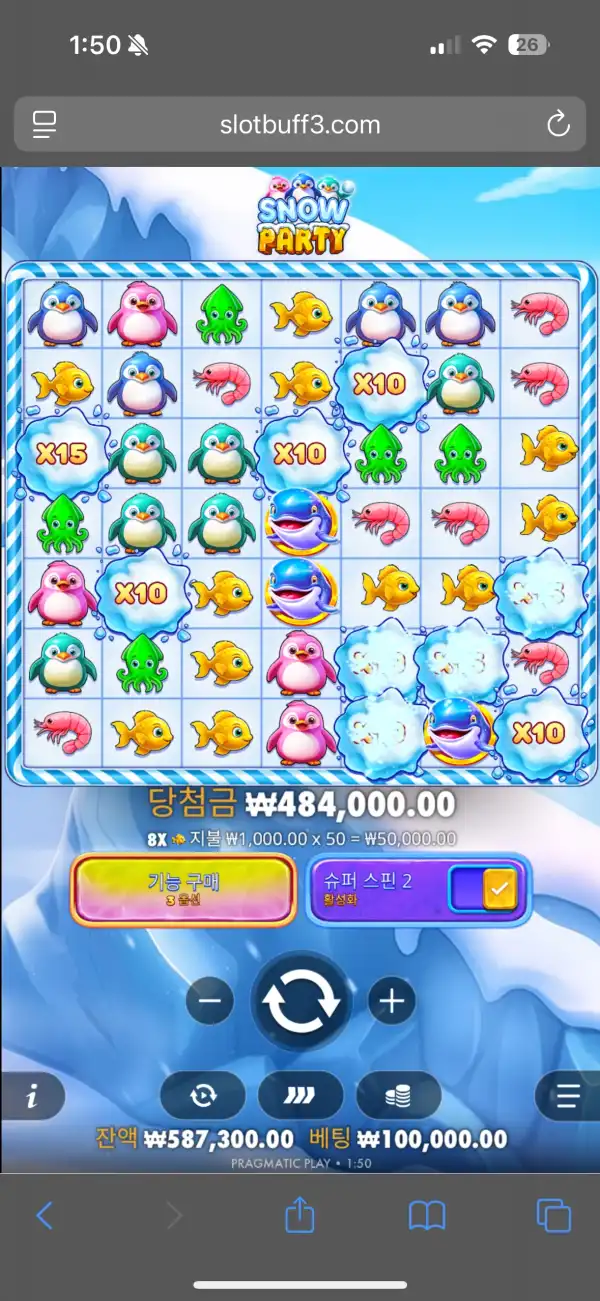Viewport: 600px width, 1301px height.
Task: Tap the turbo spin speed button
Action: point(301,1097)
